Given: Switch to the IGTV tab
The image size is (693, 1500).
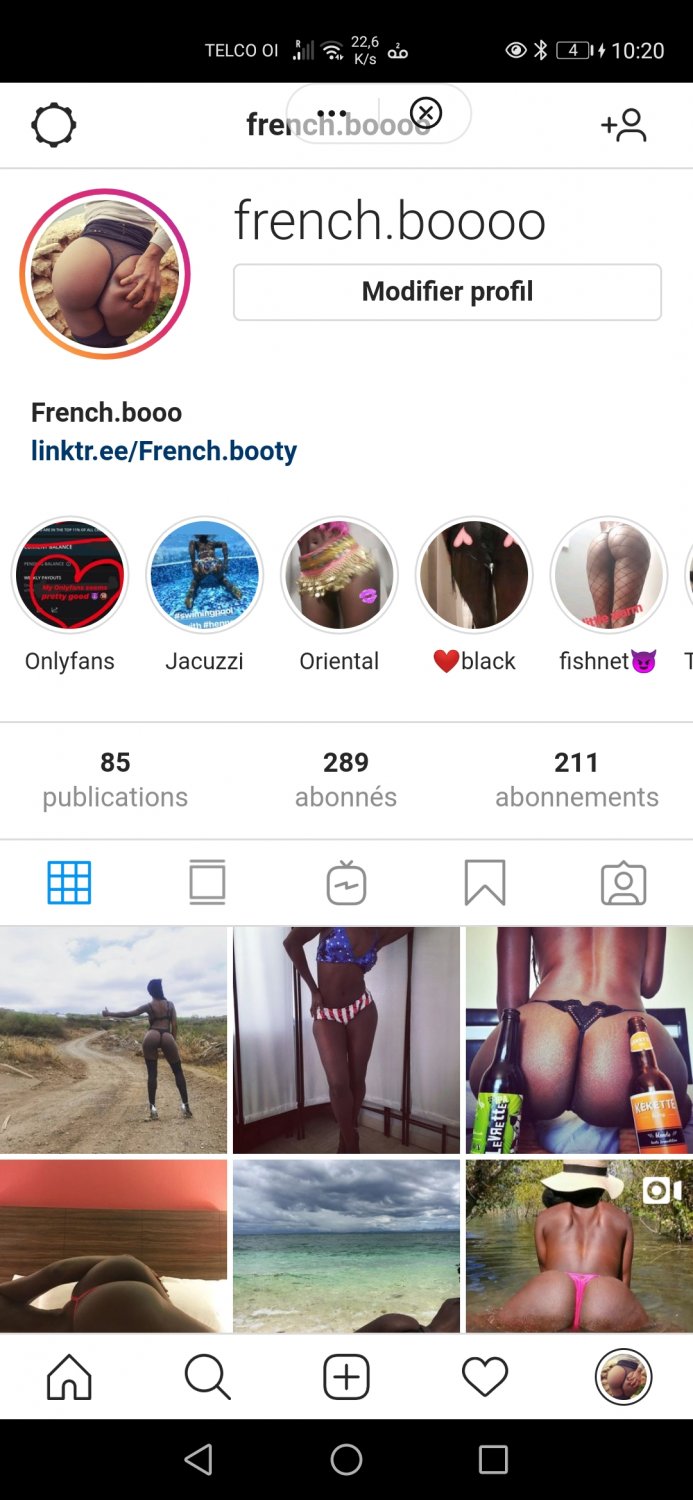Looking at the screenshot, I should (x=346, y=883).
